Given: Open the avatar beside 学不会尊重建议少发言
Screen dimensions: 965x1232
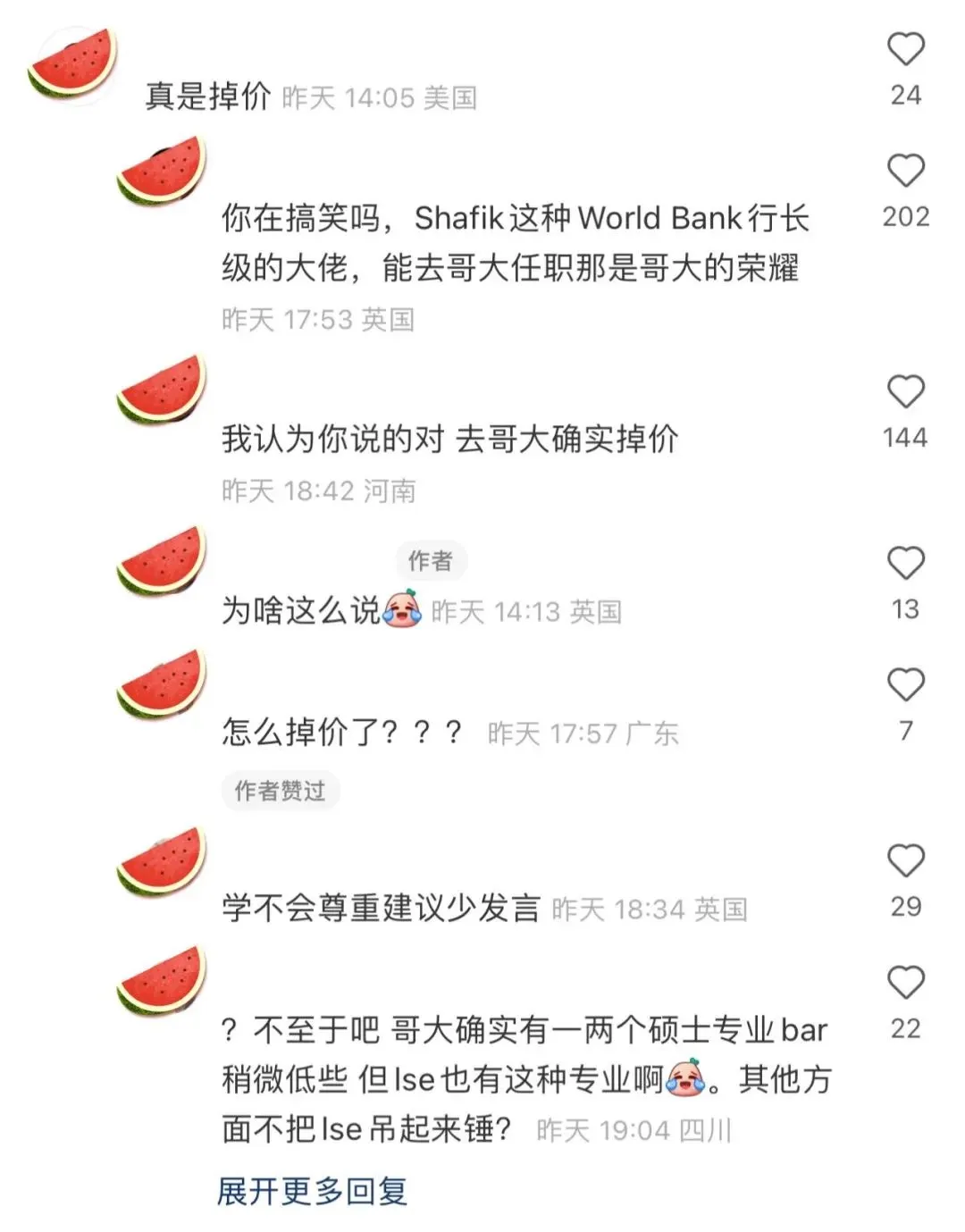Looking at the screenshot, I should pos(162,860).
